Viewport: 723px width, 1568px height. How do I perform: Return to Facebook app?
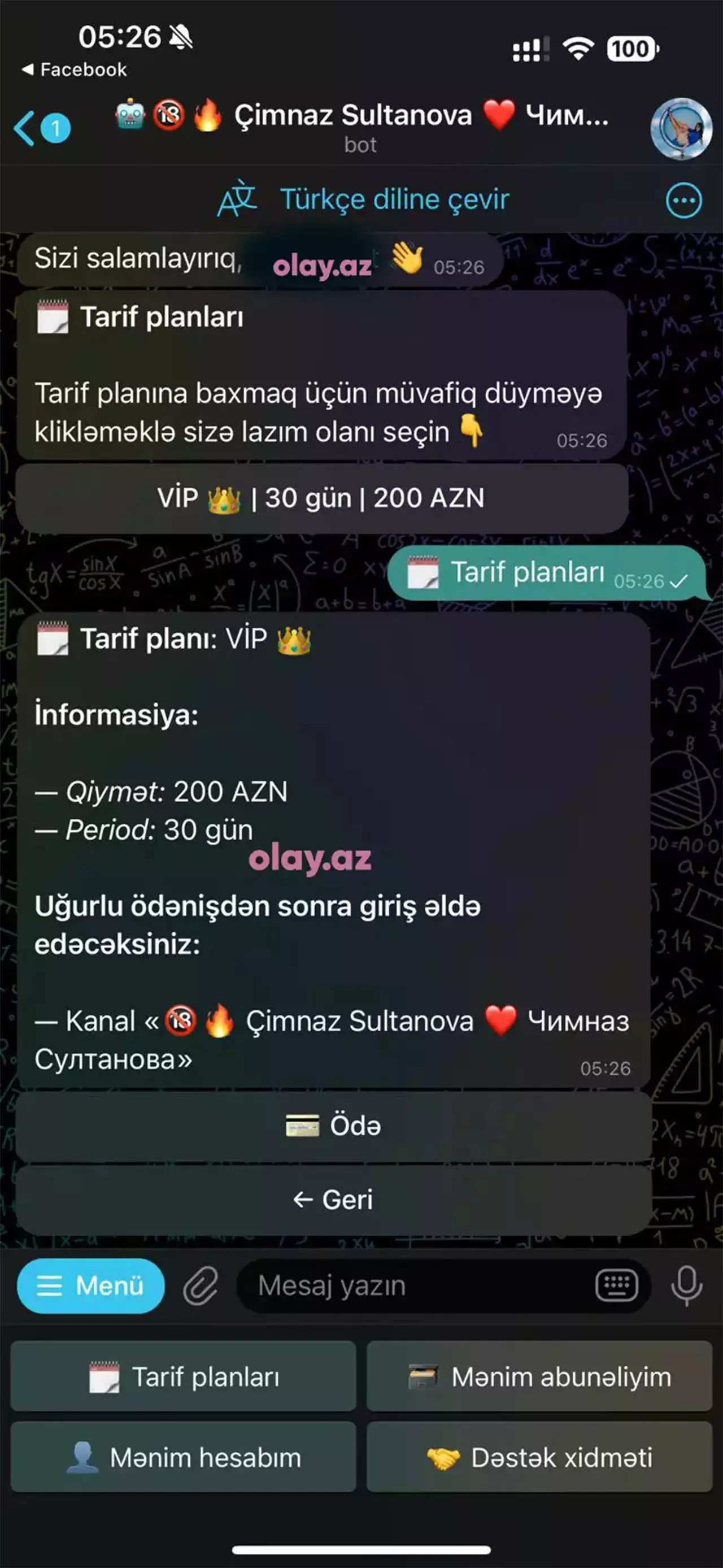click(74, 70)
